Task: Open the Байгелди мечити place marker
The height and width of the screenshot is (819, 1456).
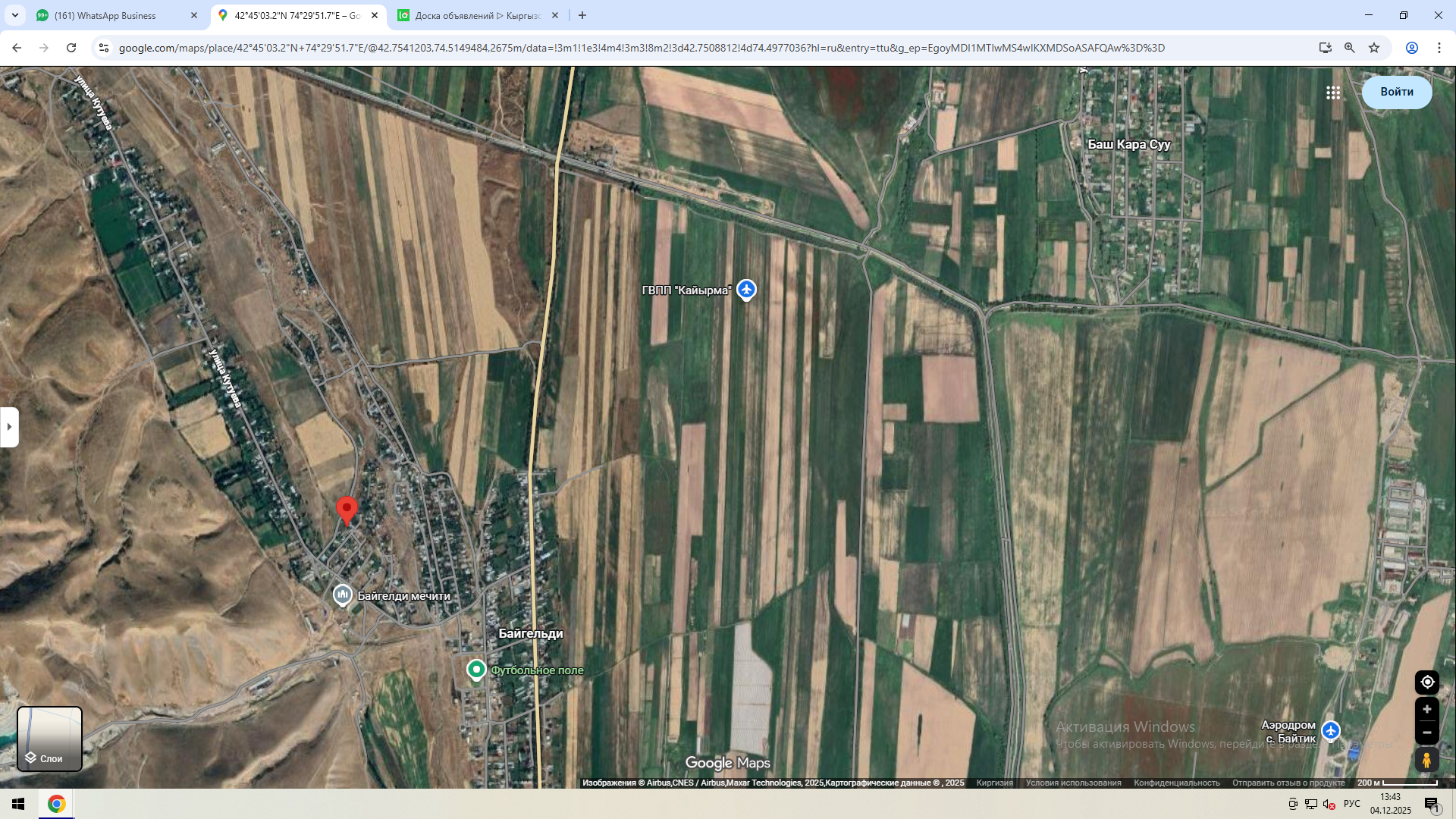Action: coord(343,595)
